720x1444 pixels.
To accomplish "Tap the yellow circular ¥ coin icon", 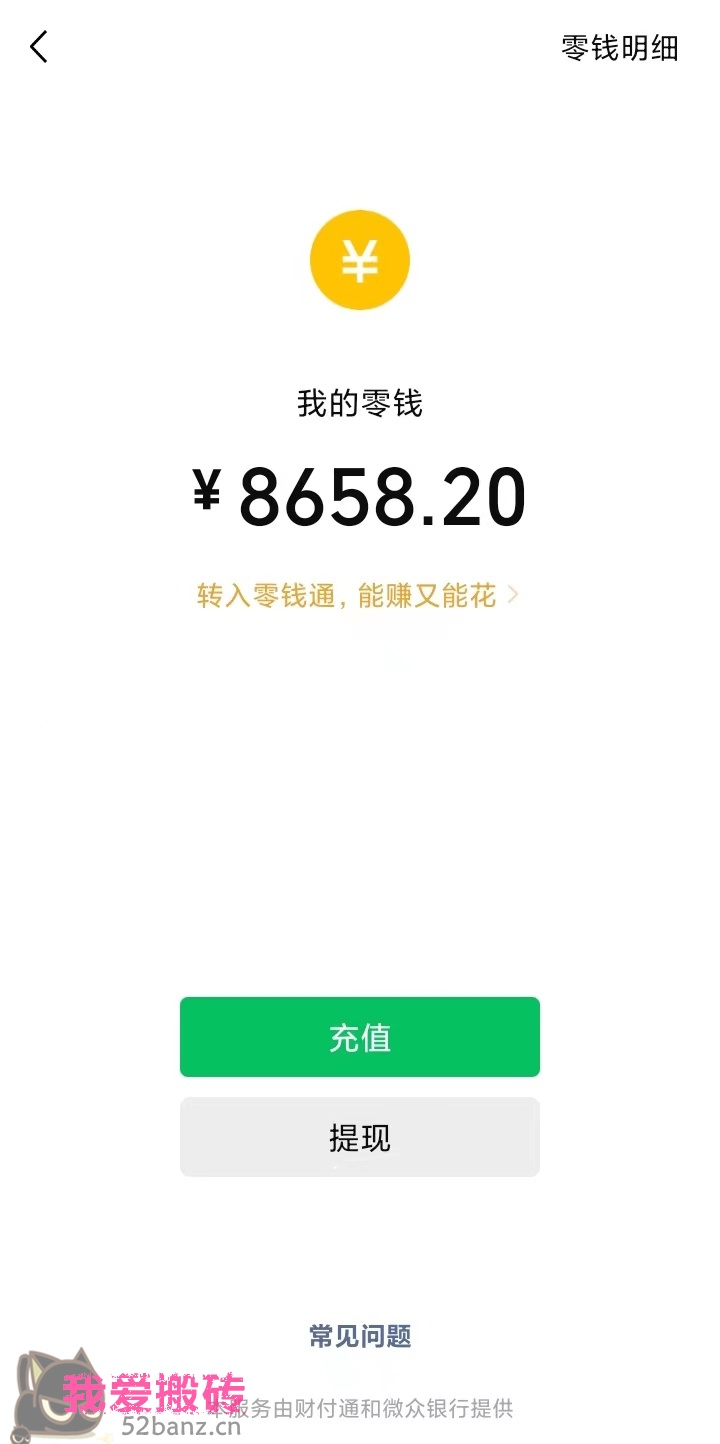I will point(360,259).
